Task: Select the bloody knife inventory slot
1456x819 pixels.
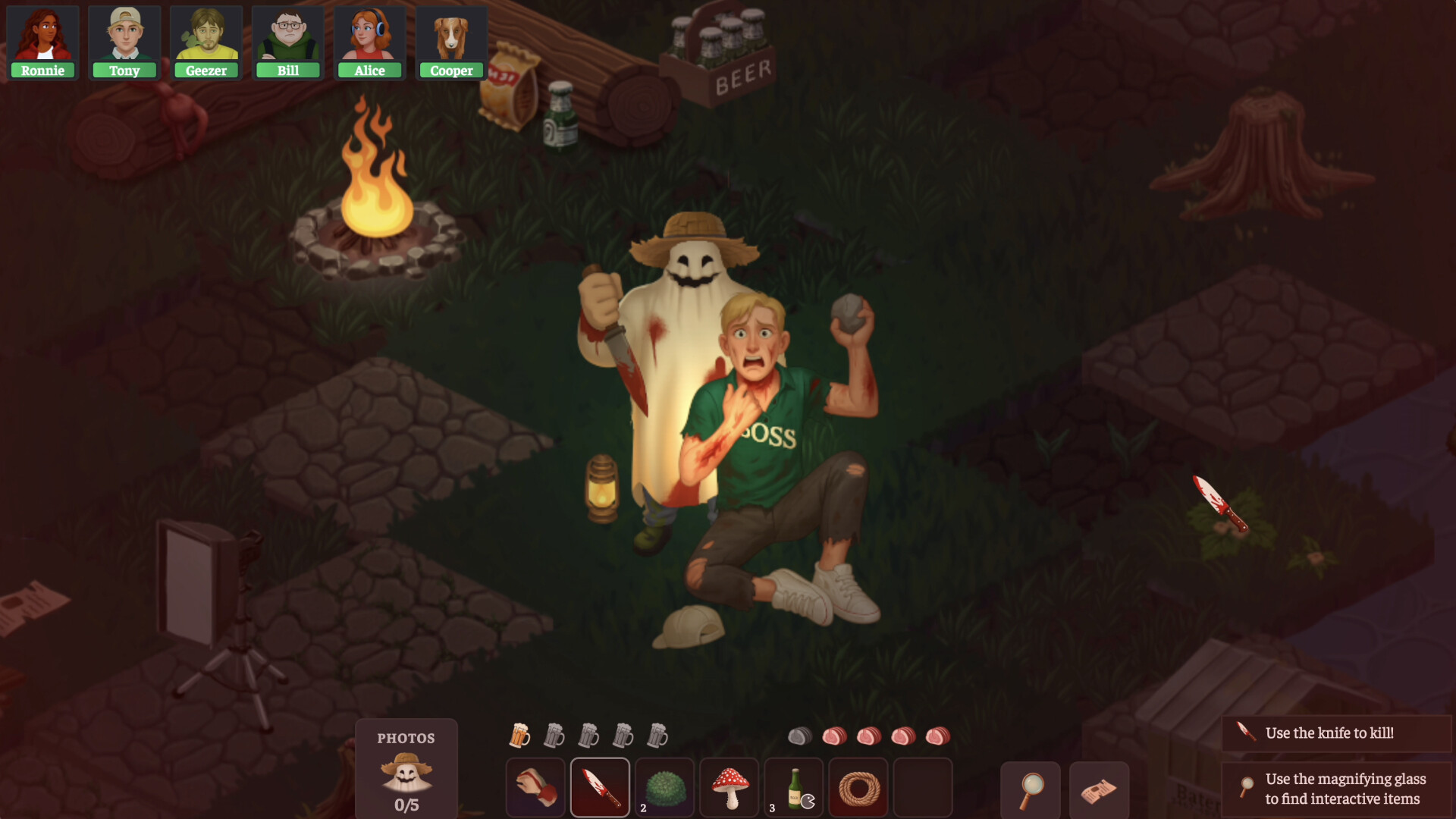Action: (x=600, y=787)
